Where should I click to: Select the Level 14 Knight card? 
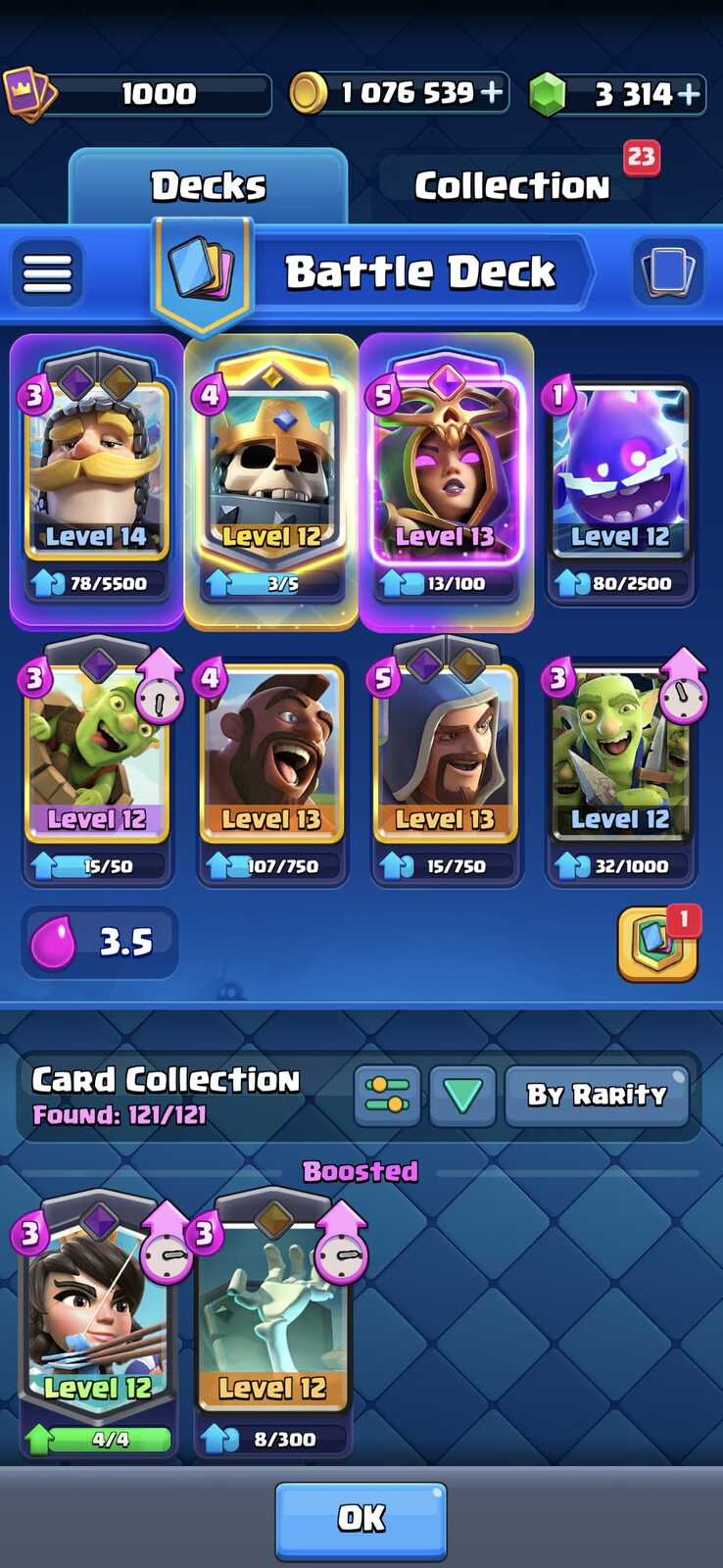[x=96, y=480]
